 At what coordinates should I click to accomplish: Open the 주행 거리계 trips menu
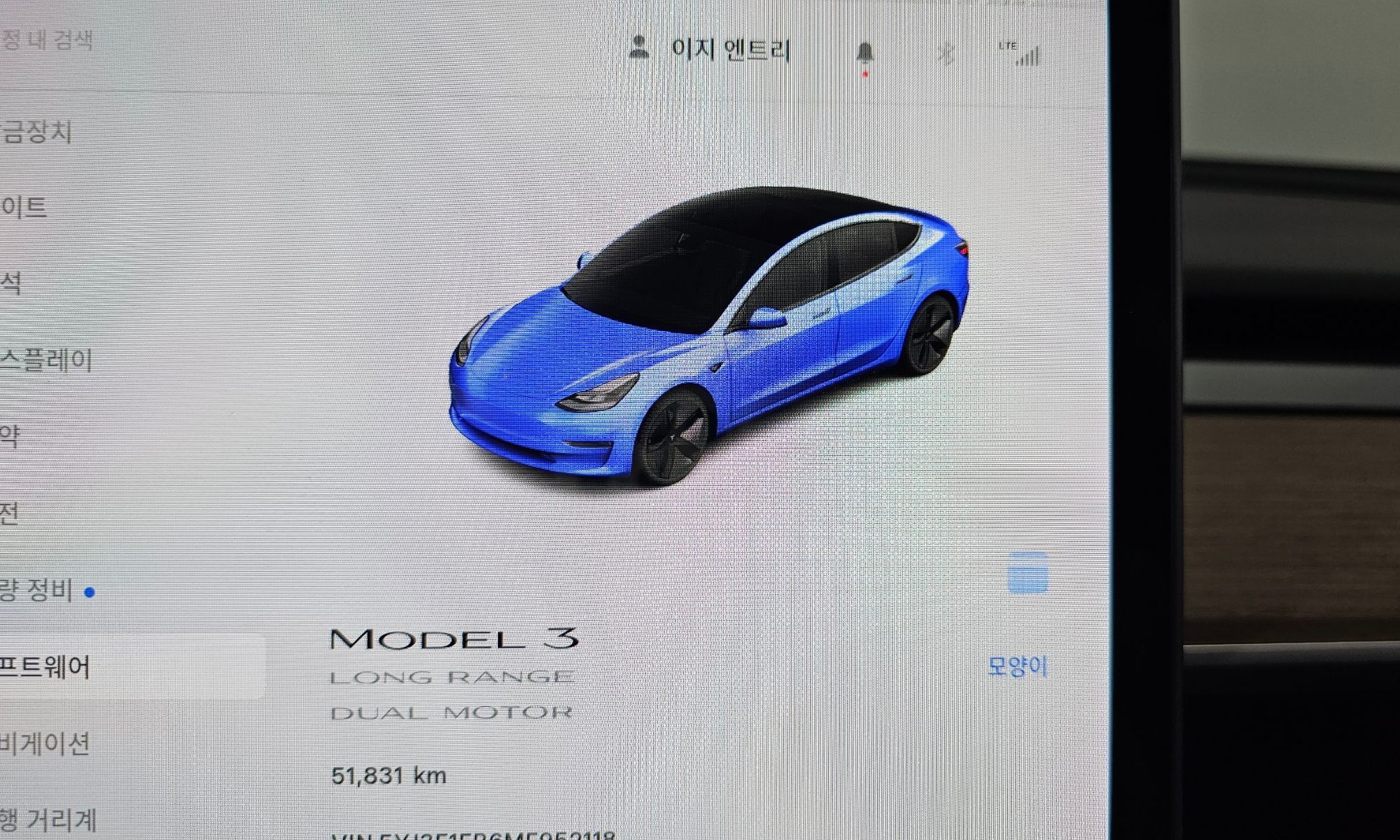(x=49, y=819)
